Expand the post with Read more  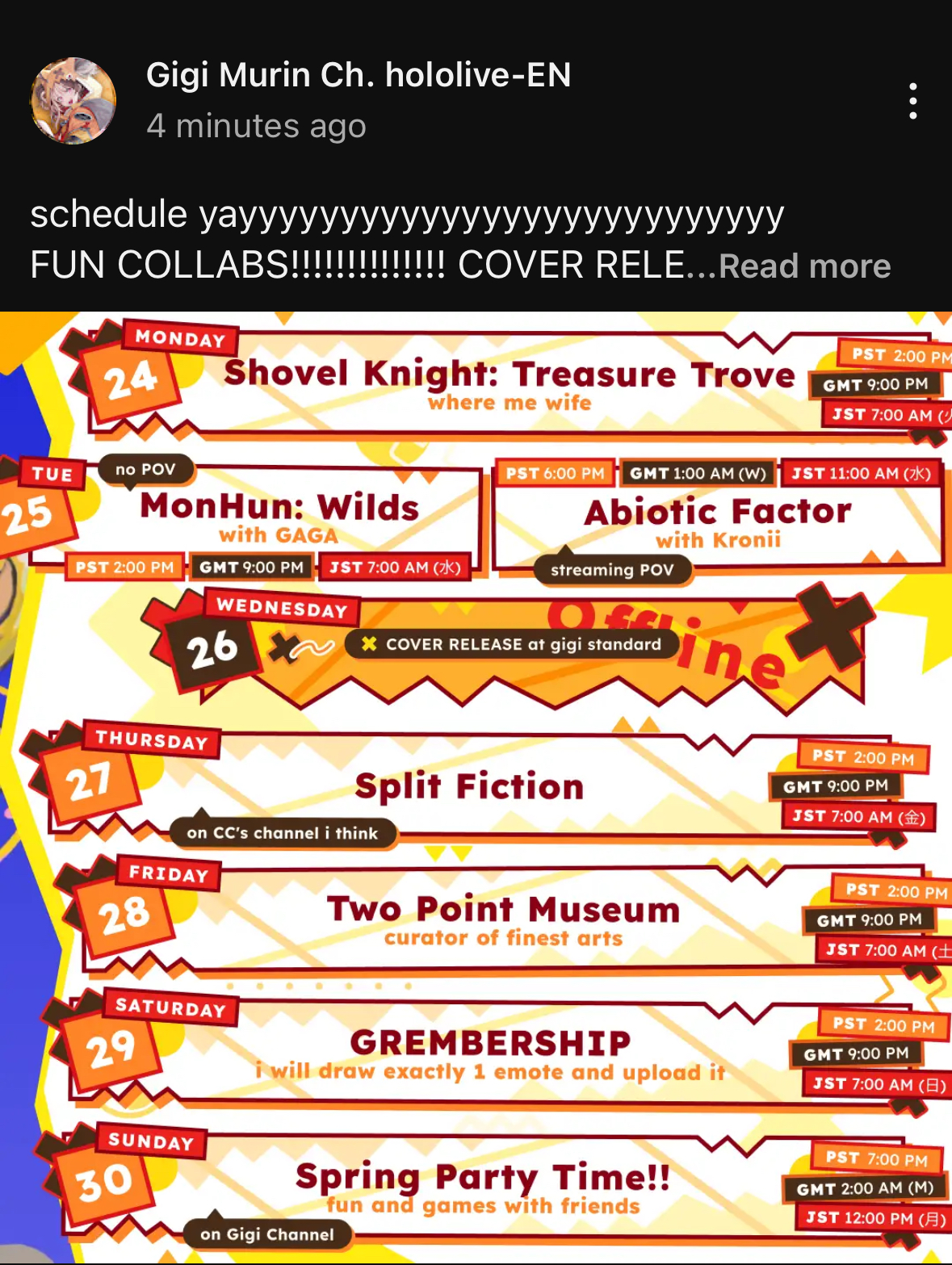coord(804,266)
